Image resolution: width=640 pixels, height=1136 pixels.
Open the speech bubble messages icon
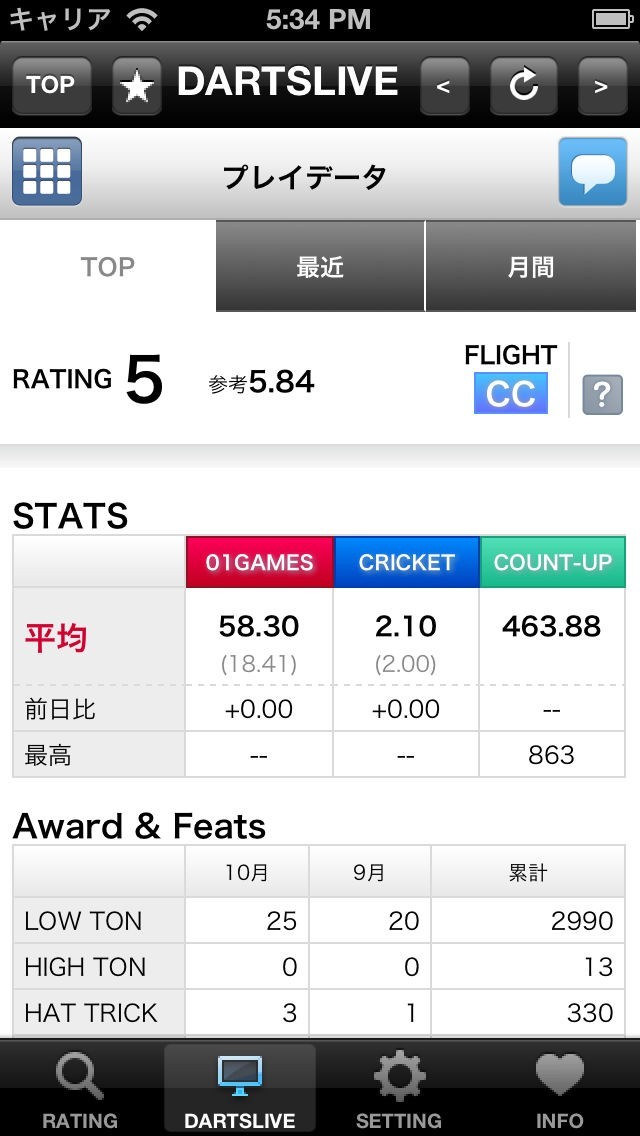[x=592, y=173]
